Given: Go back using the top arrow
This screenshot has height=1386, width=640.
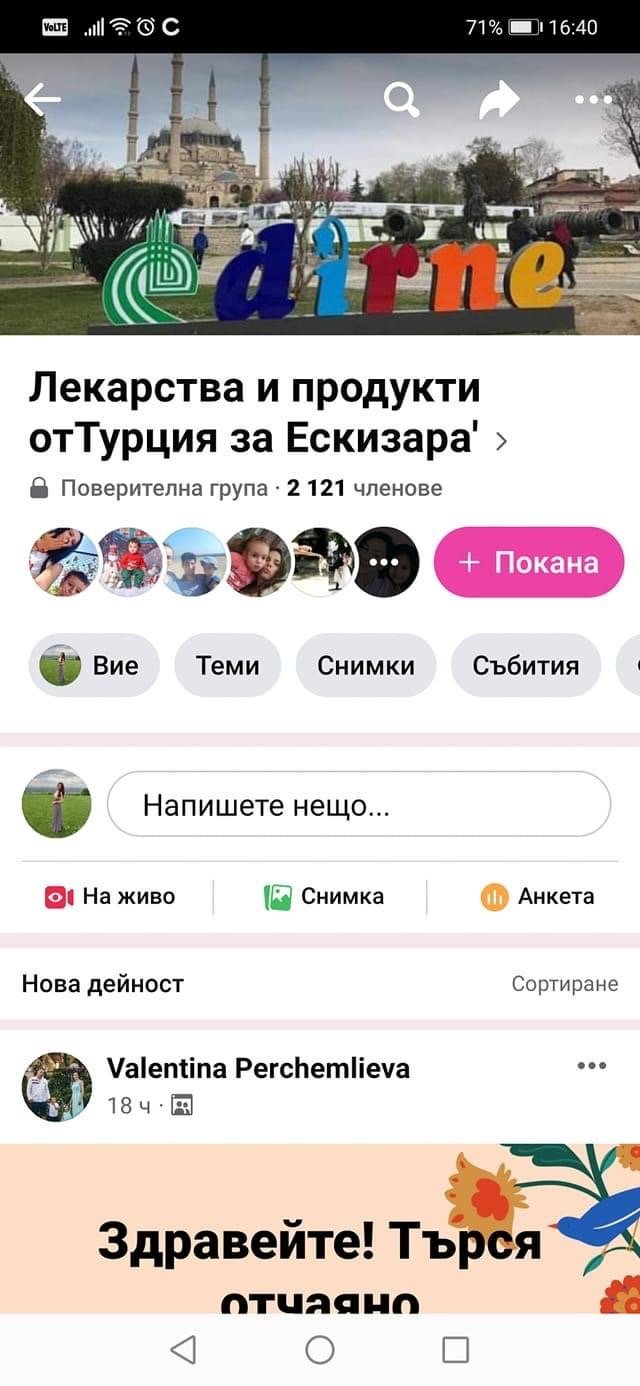Looking at the screenshot, I should [42, 99].
